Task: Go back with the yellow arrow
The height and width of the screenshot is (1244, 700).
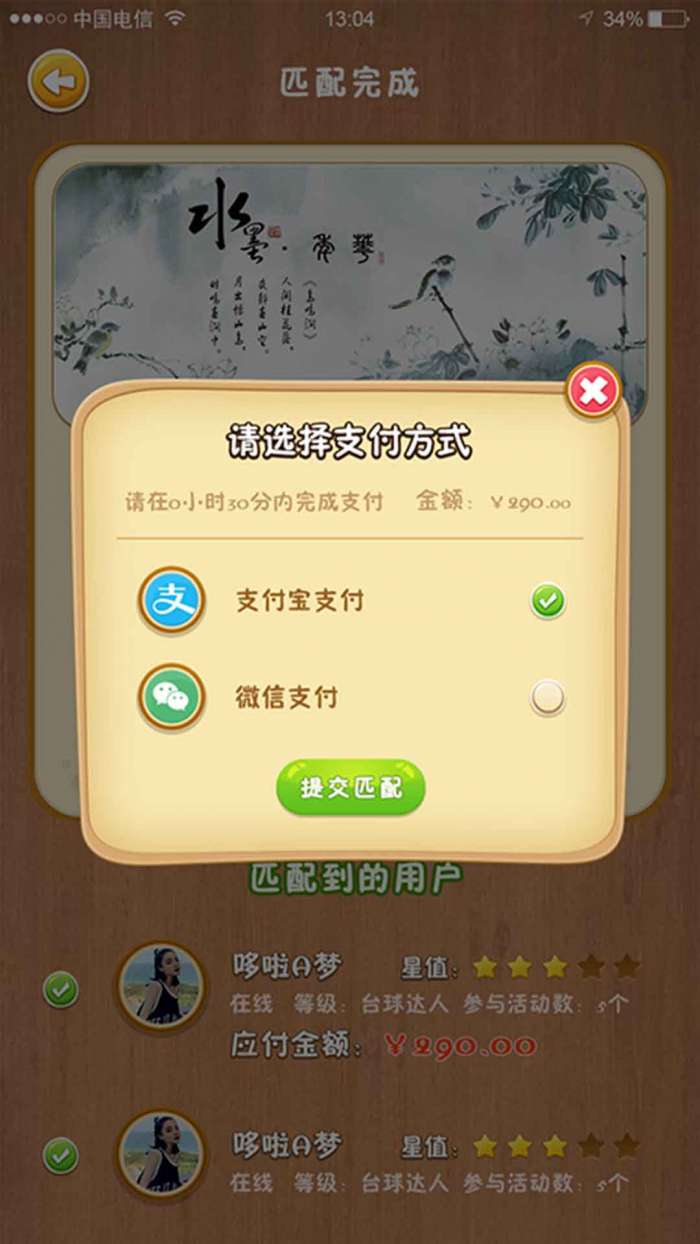Action: pyautogui.click(x=58, y=81)
